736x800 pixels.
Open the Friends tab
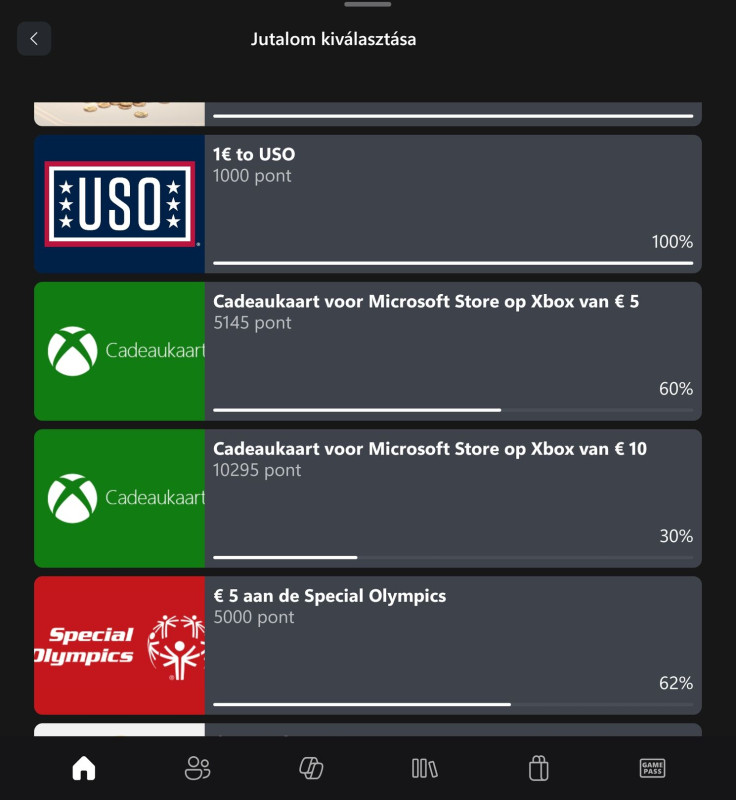tap(198, 768)
